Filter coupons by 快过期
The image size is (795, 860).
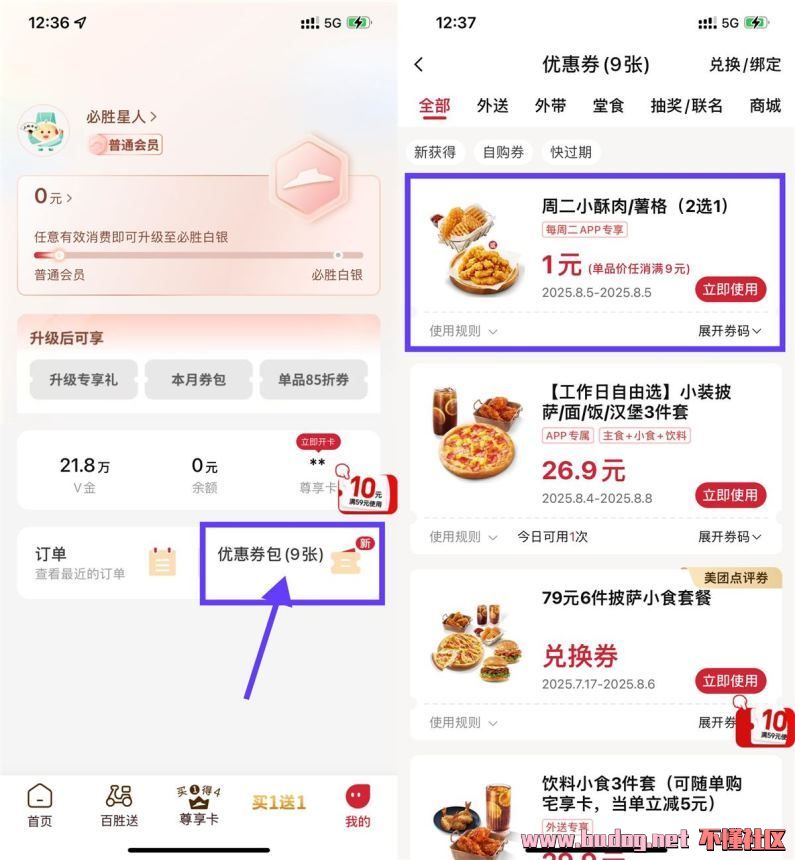pos(570,152)
